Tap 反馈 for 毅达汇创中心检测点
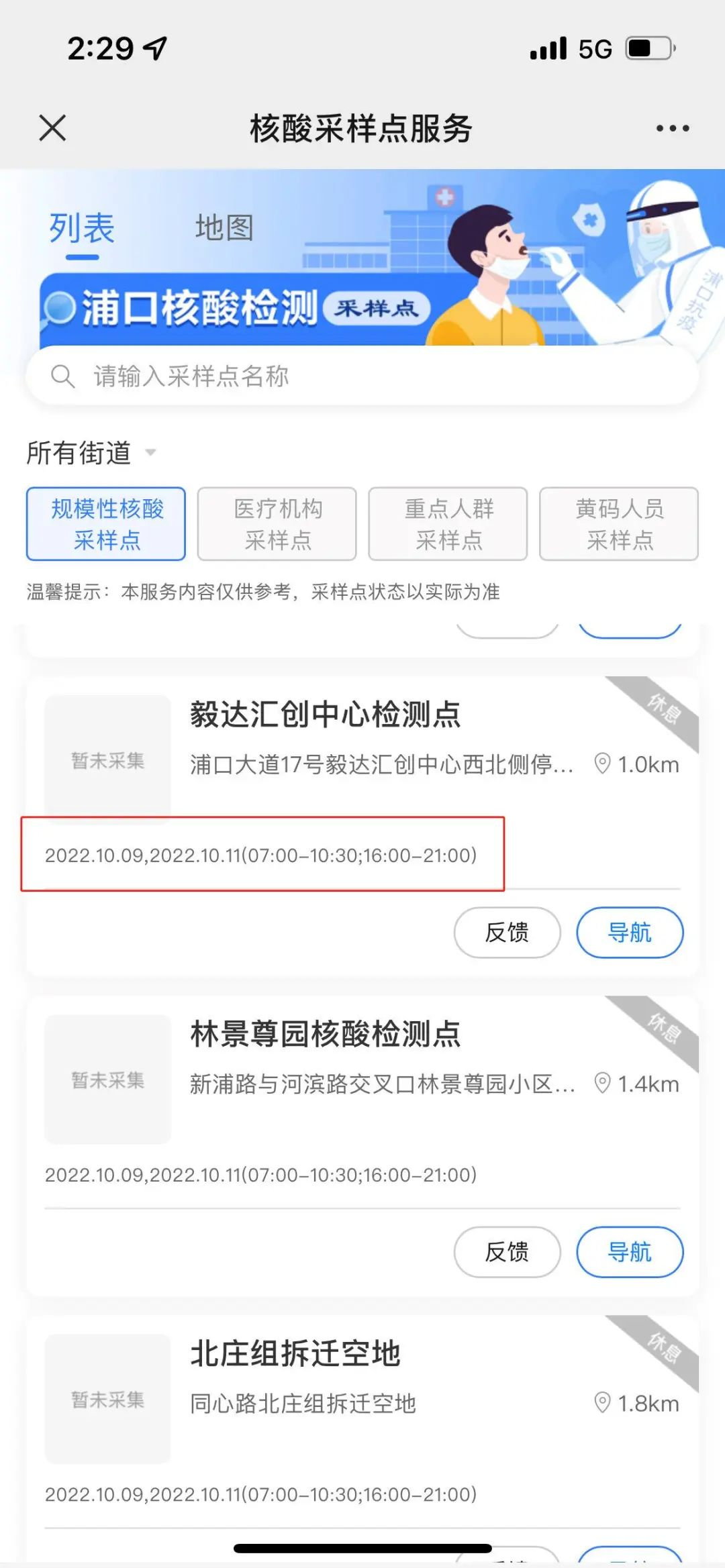This screenshot has width=725, height=1568. (x=507, y=933)
